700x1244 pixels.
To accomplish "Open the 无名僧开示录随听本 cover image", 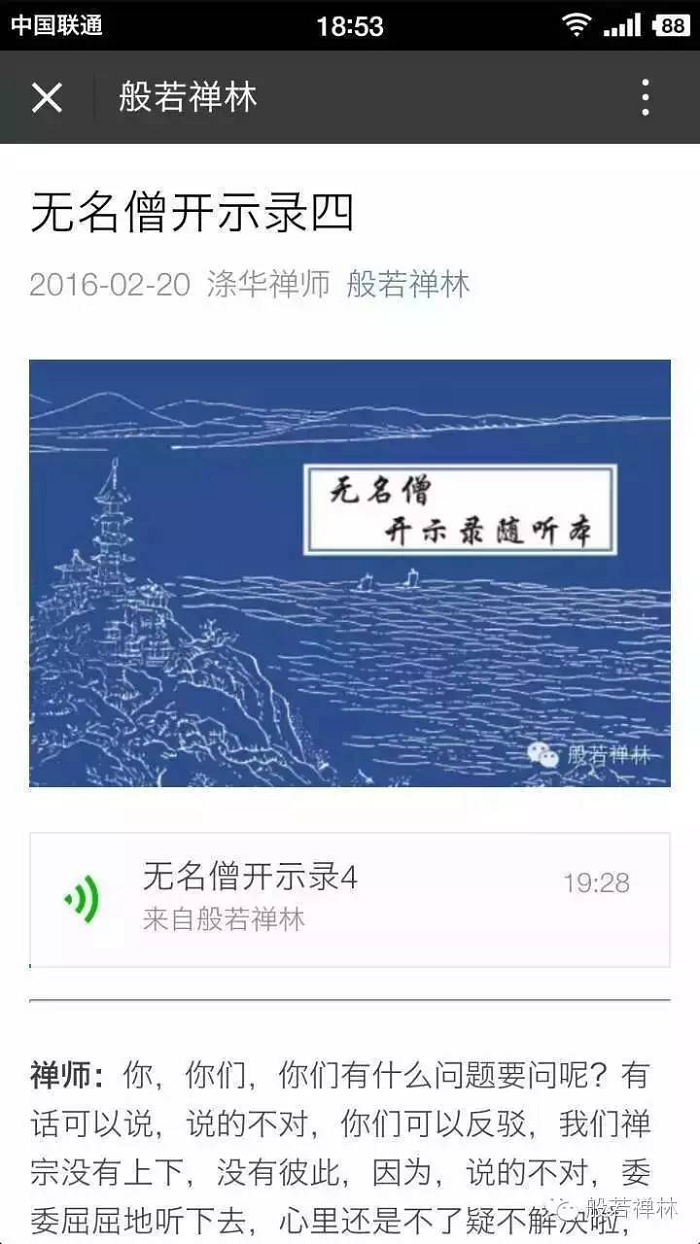I will pyautogui.click(x=349, y=573).
